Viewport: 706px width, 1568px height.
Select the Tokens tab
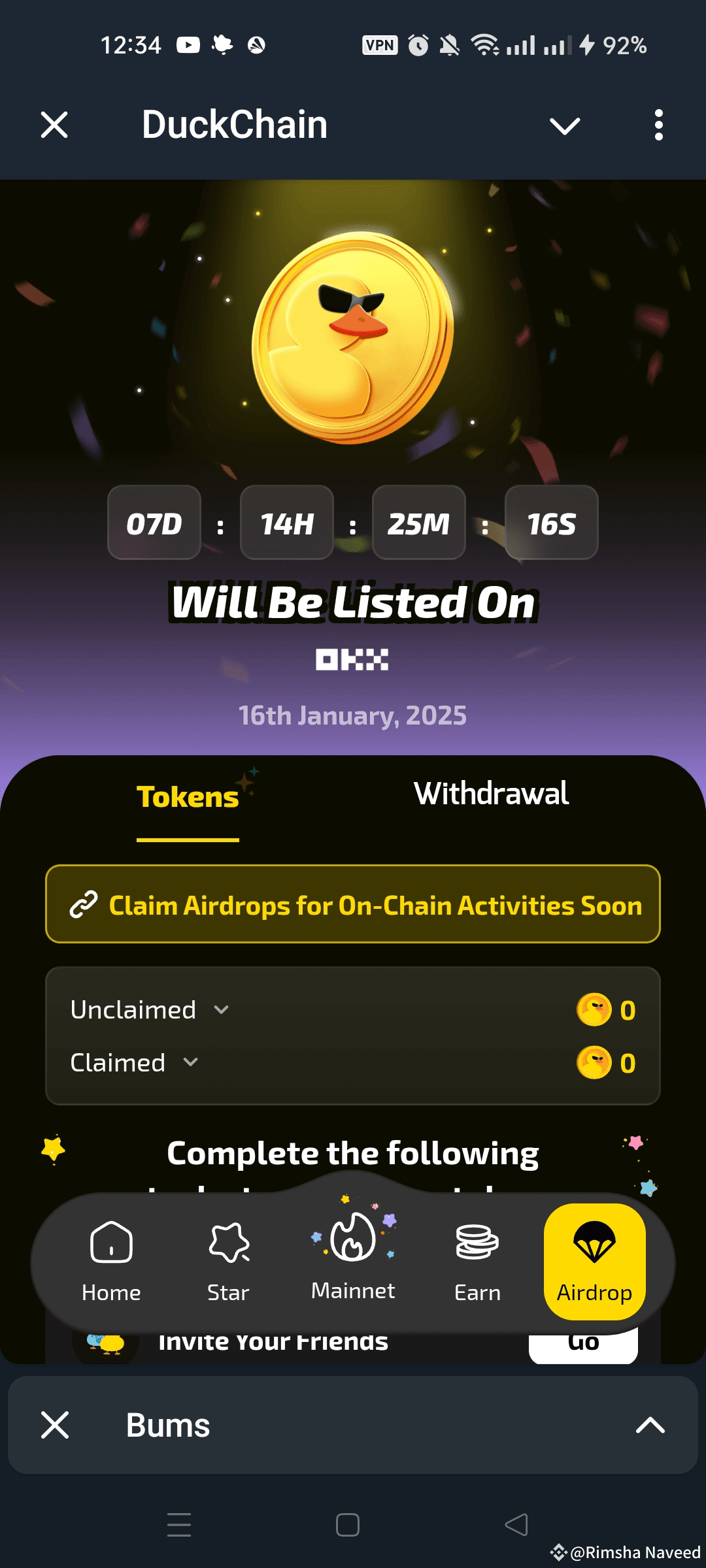tap(188, 797)
